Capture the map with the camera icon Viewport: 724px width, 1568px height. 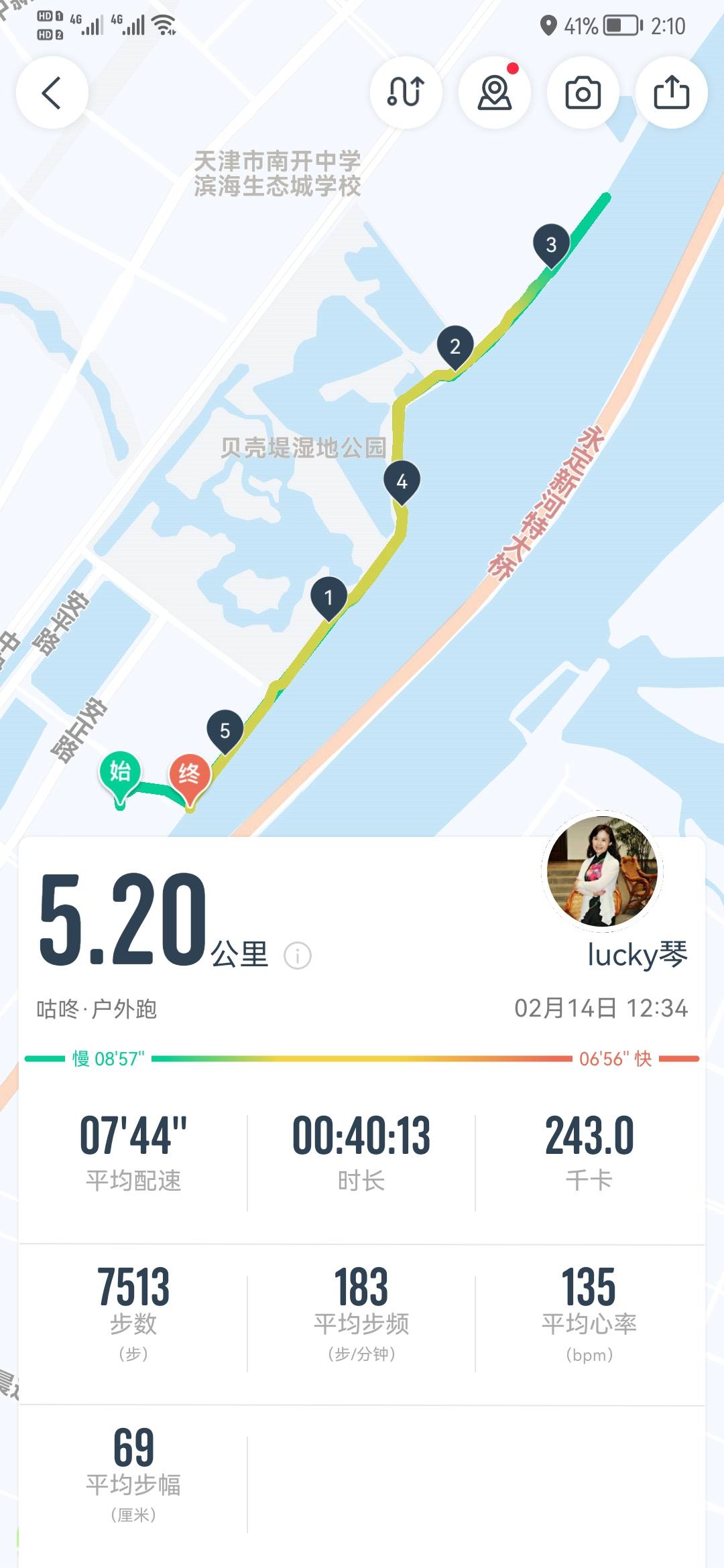click(583, 92)
